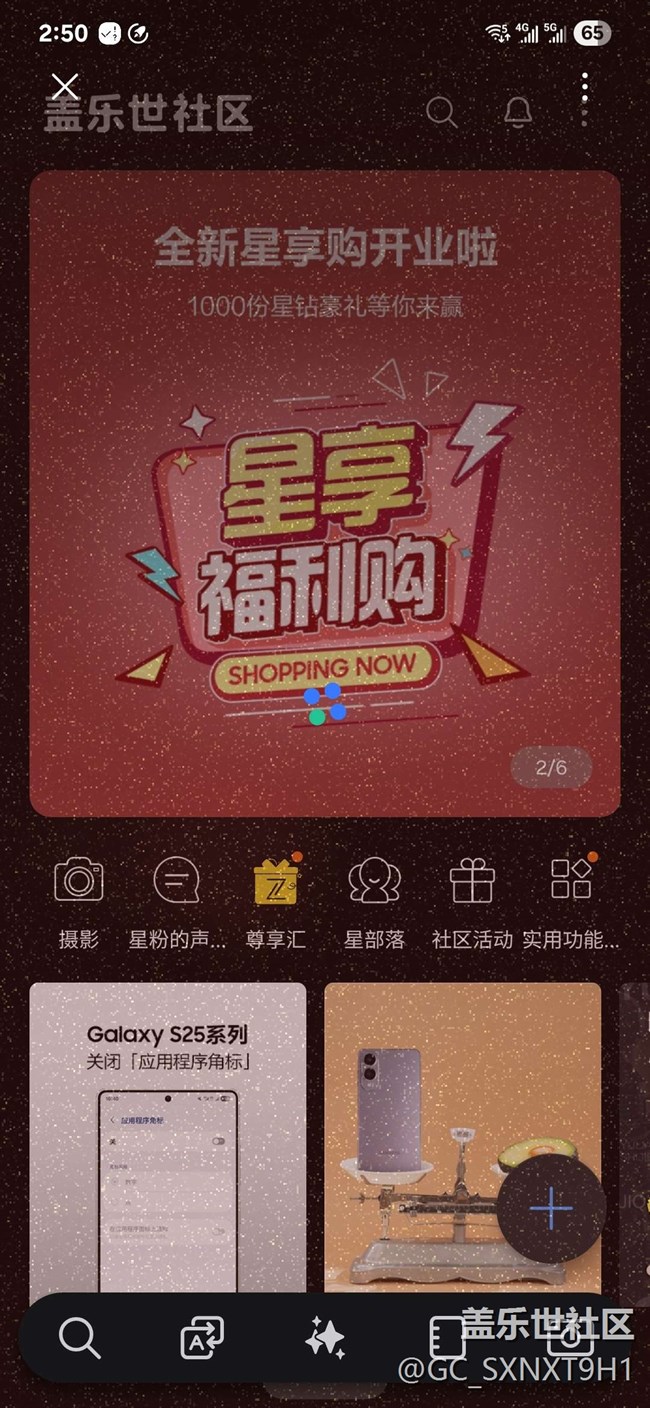Tap the translate icon in the bottom toolbar
This screenshot has height=1408, width=650.
(202, 1337)
